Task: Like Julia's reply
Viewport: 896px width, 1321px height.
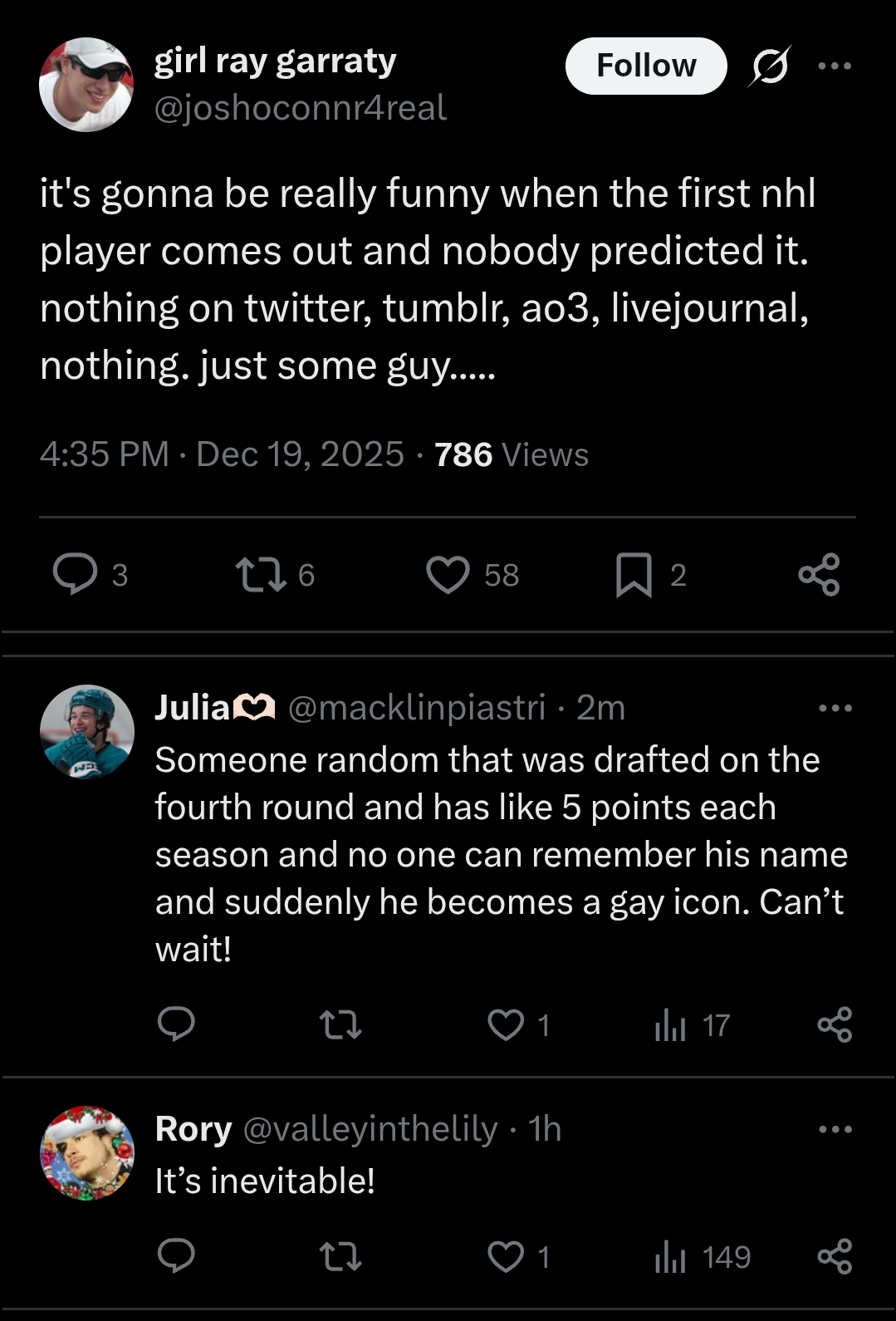Action: [x=506, y=1024]
